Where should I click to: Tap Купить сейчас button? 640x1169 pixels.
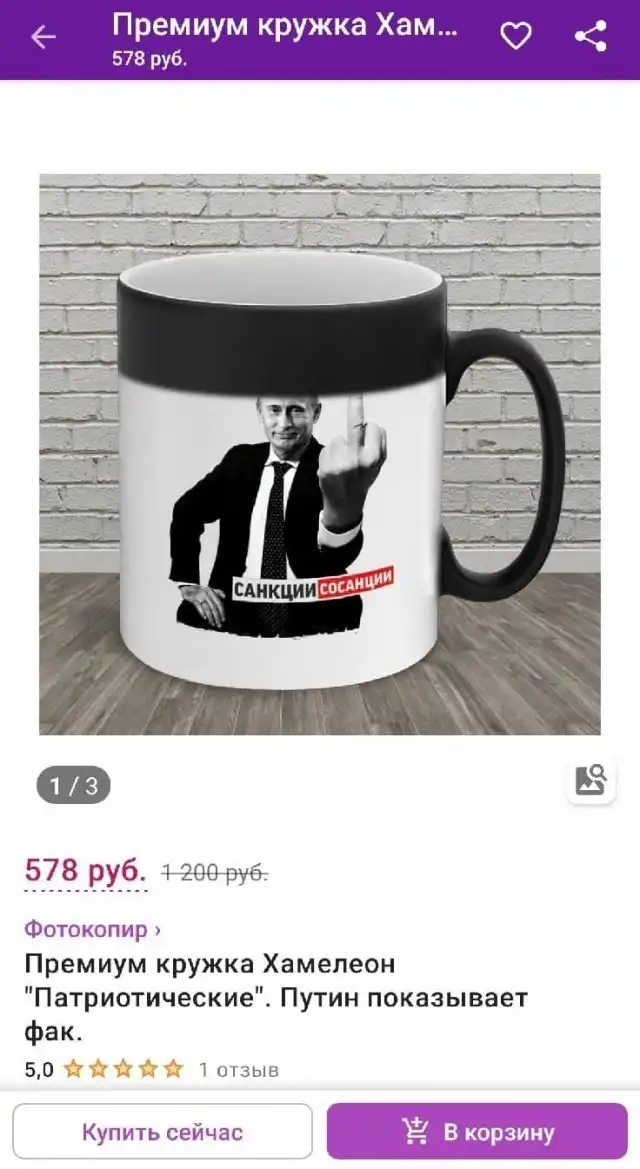click(162, 1132)
